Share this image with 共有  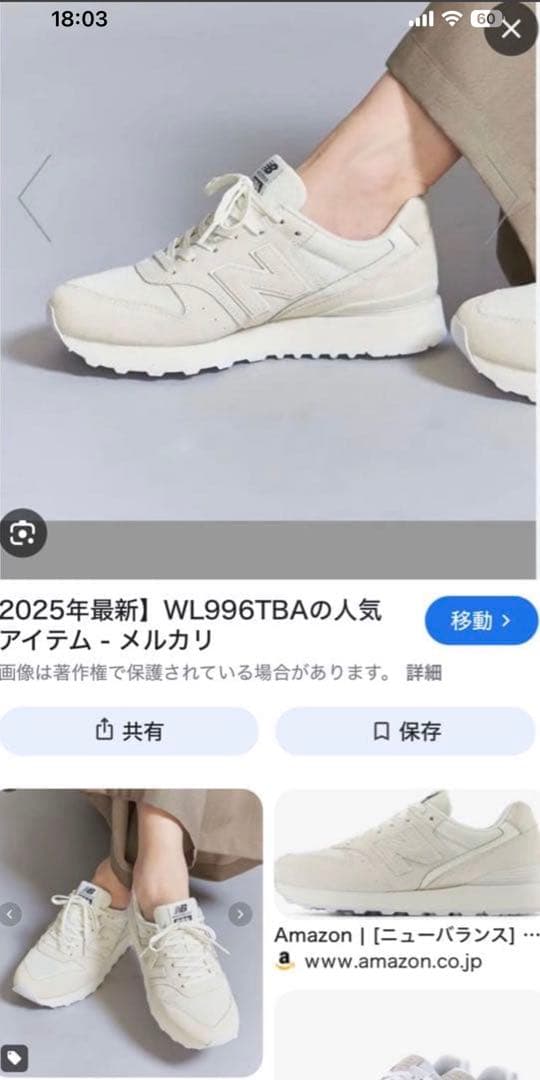129,731
